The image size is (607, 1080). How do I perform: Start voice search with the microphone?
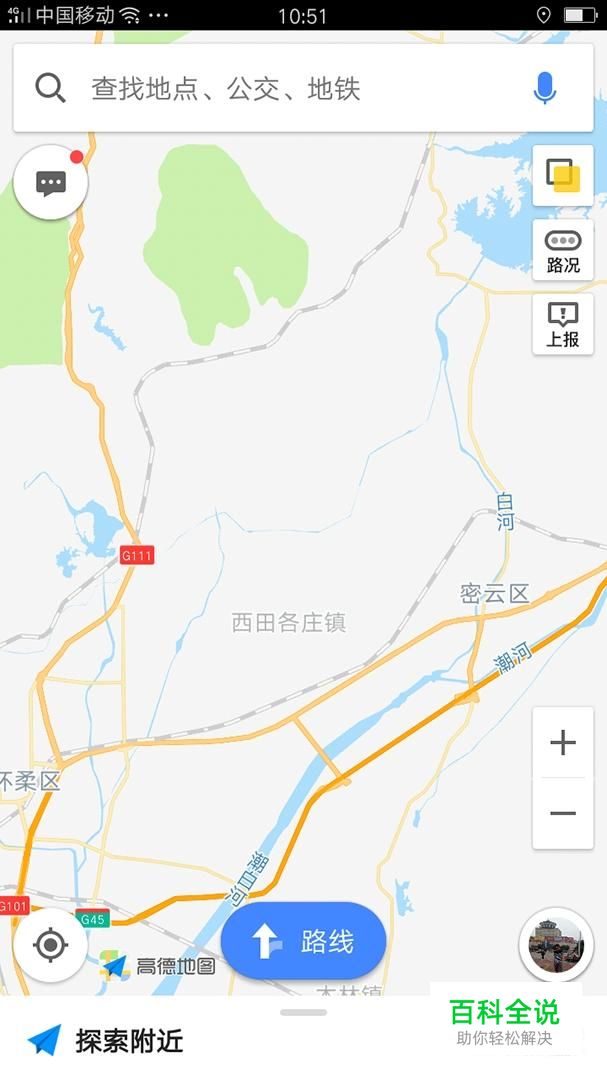click(x=544, y=89)
